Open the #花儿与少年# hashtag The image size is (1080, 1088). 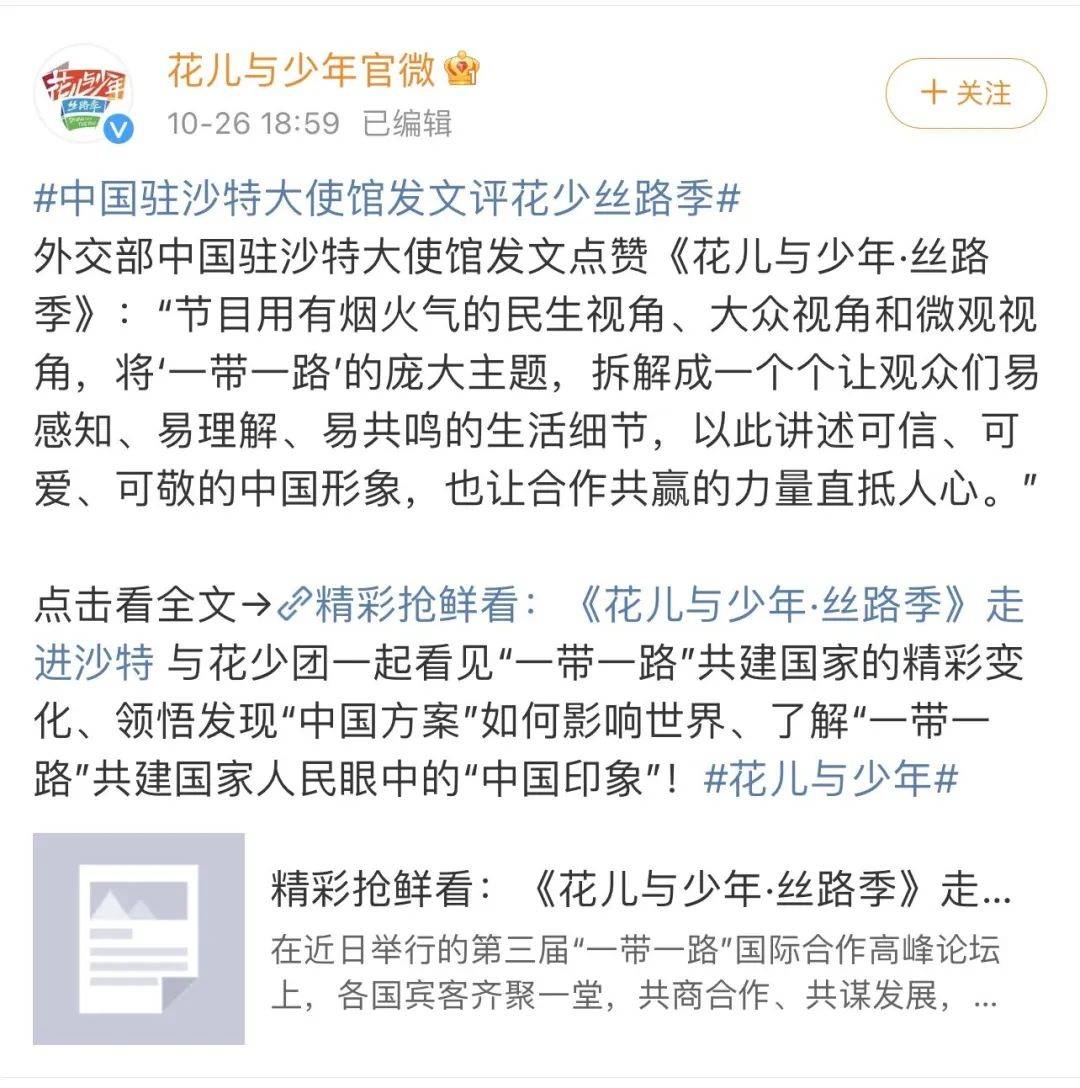pyautogui.click(x=830, y=779)
